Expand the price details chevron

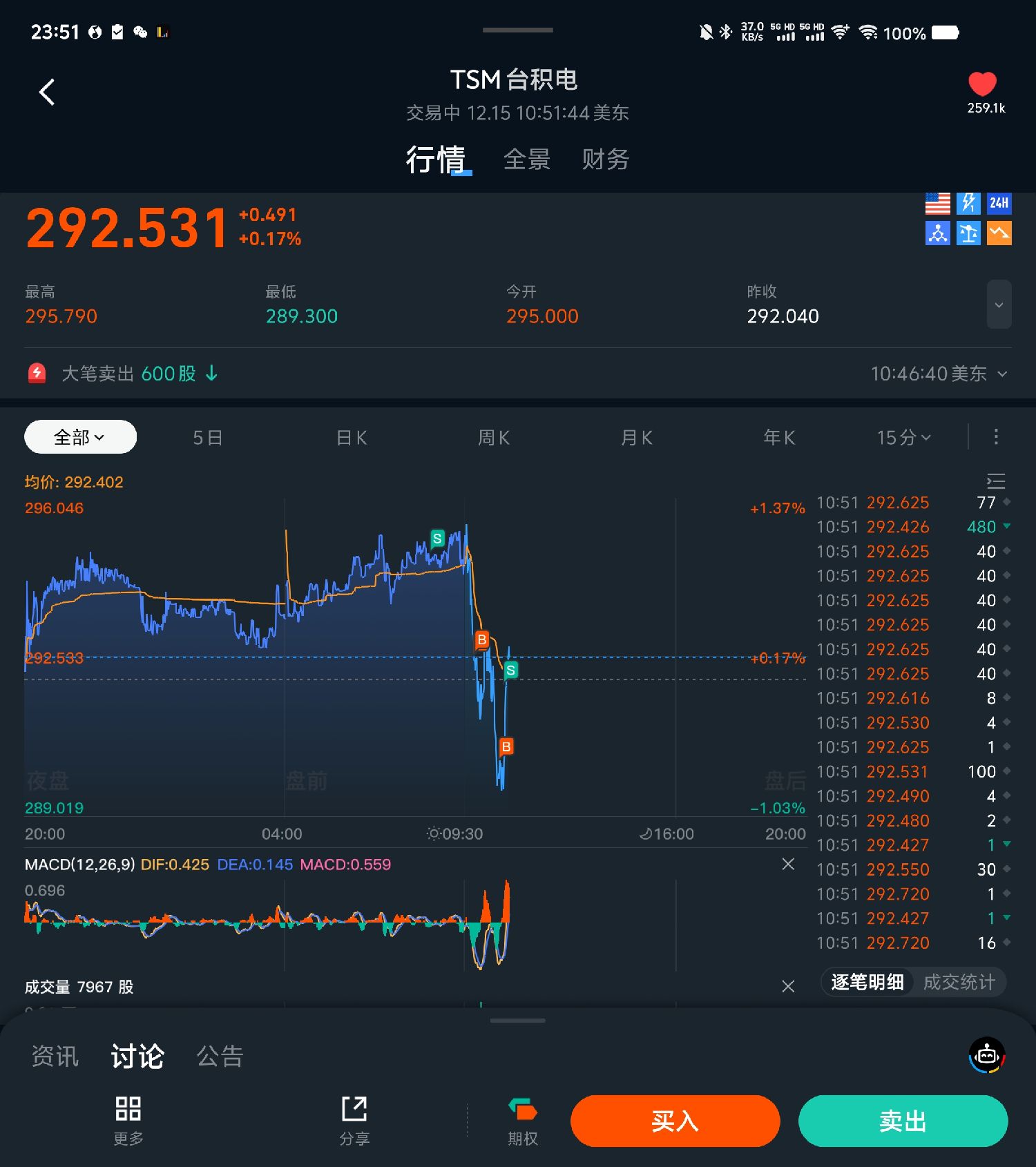click(x=998, y=305)
